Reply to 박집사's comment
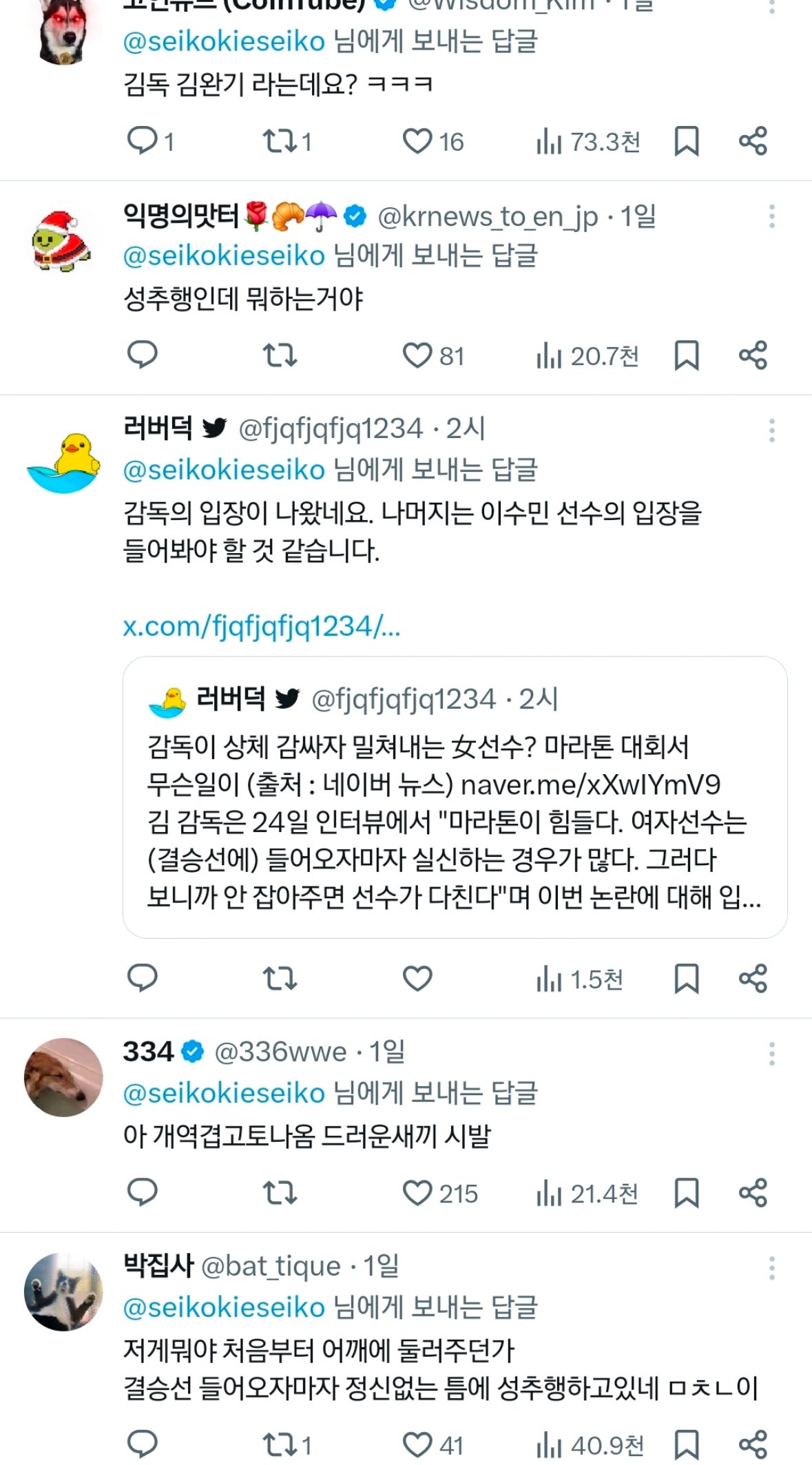 [143, 1444]
